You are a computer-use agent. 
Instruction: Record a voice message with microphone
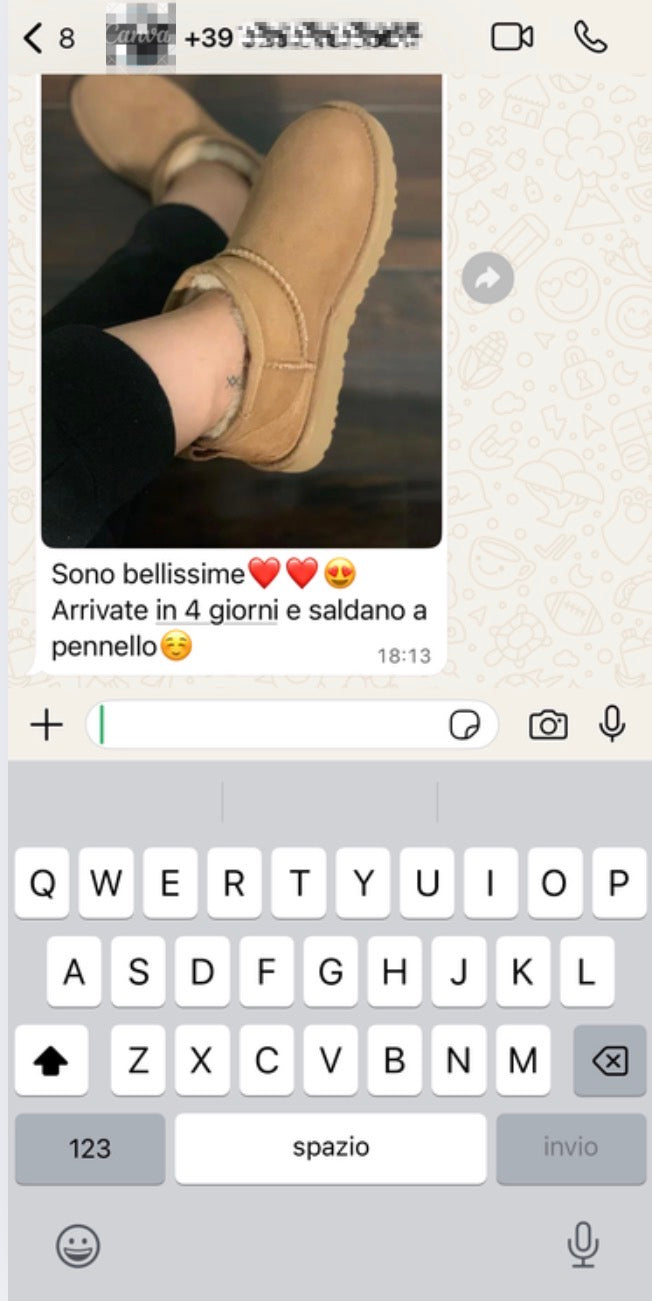click(x=612, y=724)
